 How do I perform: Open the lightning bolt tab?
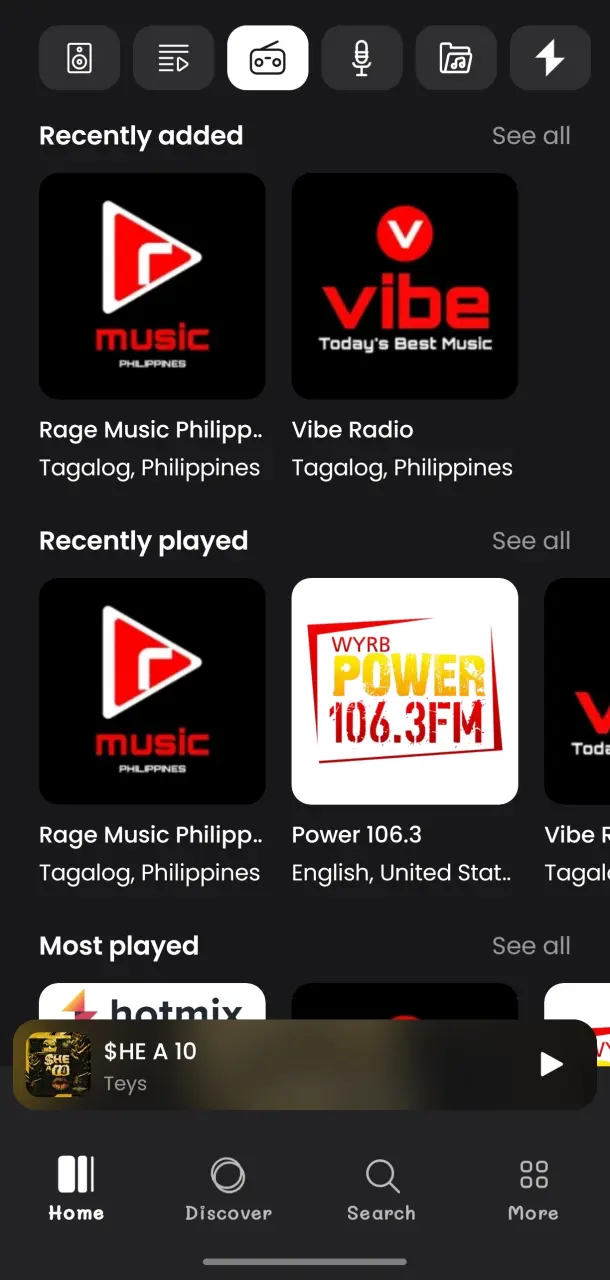click(550, 58)
